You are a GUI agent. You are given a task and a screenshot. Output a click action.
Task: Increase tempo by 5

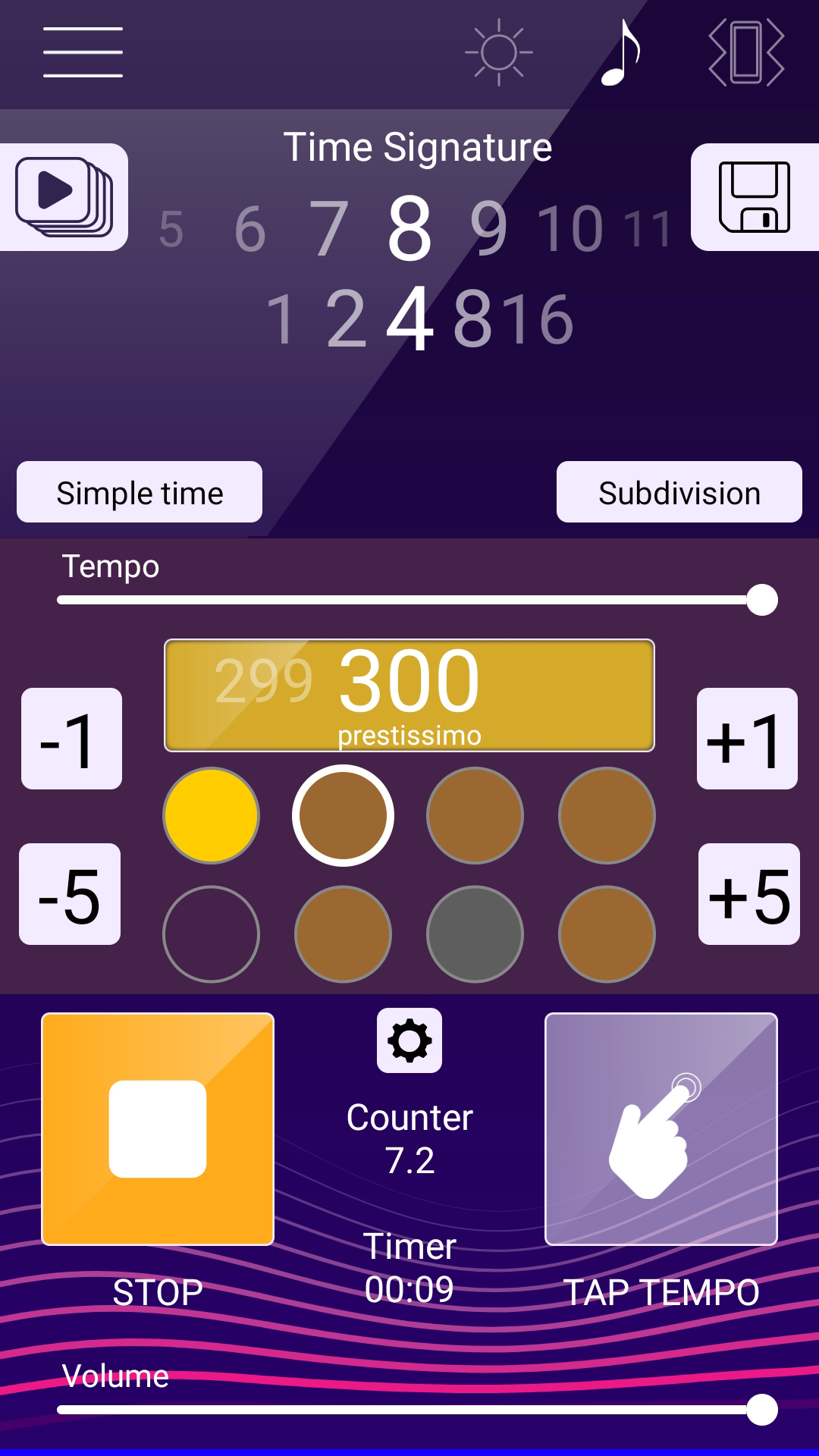click(x=748, y=894)
